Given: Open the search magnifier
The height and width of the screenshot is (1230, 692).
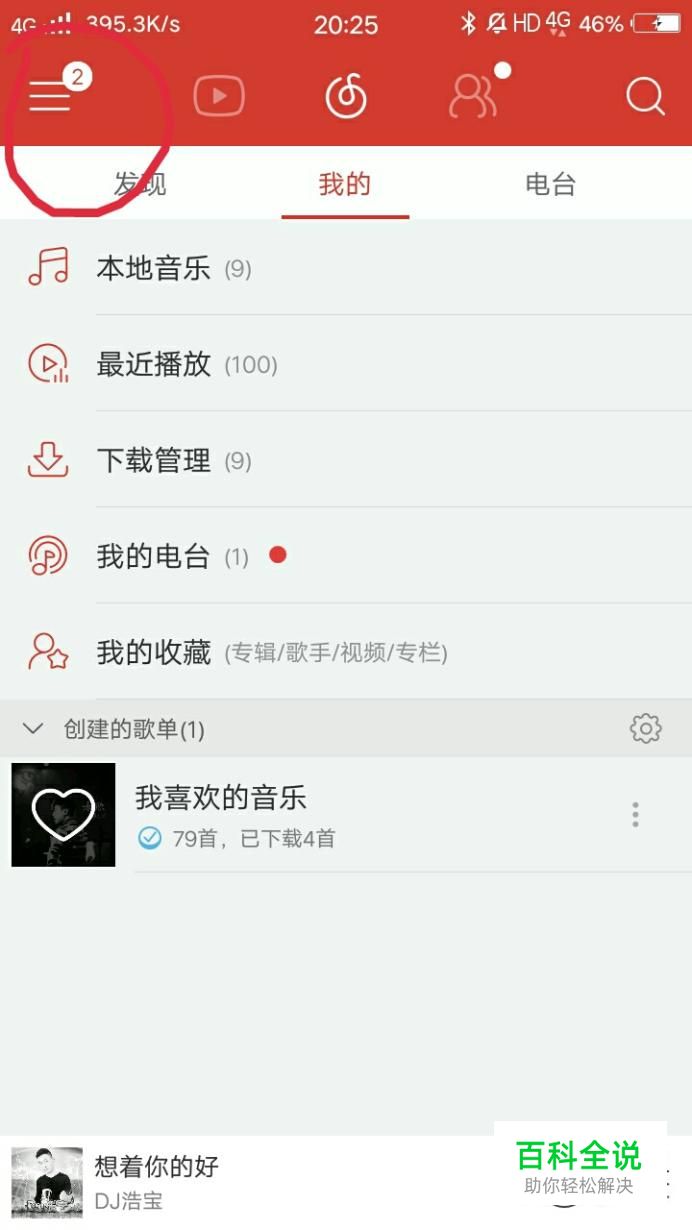Looking at the screenshot, I should (645, 97).
